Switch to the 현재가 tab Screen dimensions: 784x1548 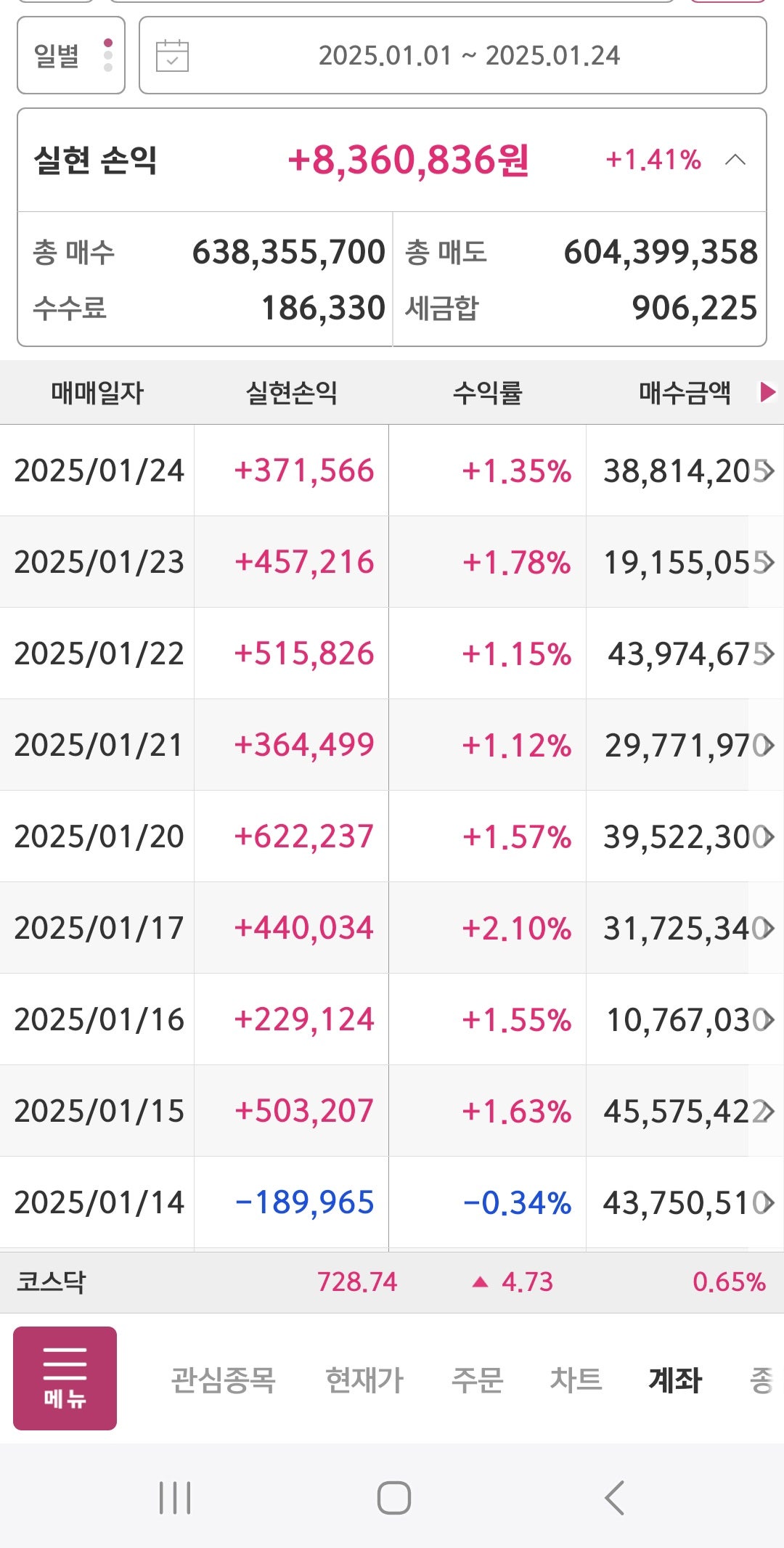pos(364,1380)
